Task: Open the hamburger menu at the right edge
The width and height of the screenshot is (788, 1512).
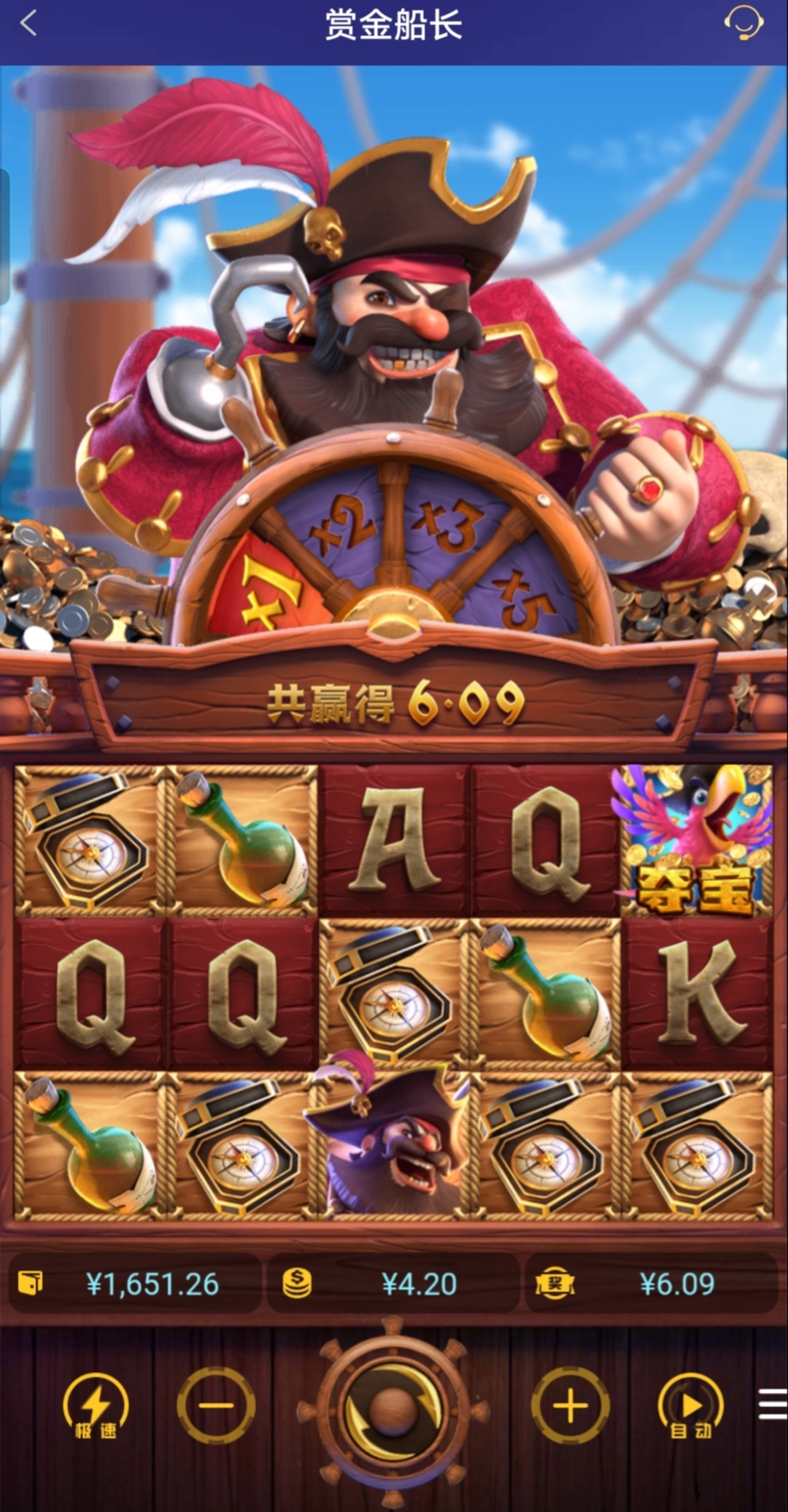Action: coord(772,1404)
